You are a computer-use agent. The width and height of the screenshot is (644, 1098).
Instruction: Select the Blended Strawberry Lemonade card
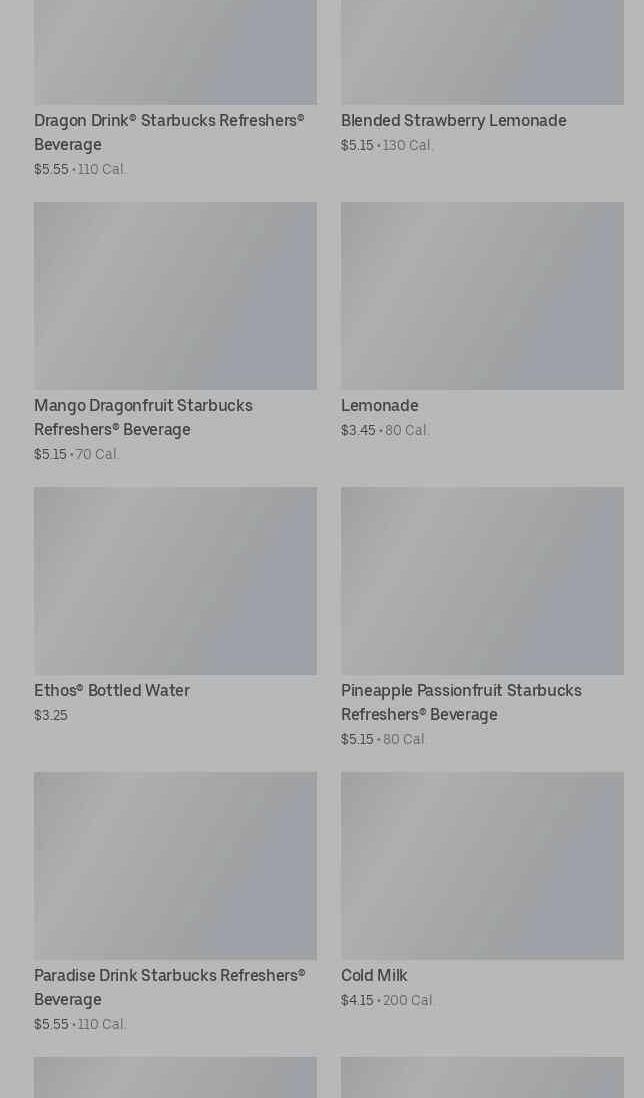tap(482, 77)
